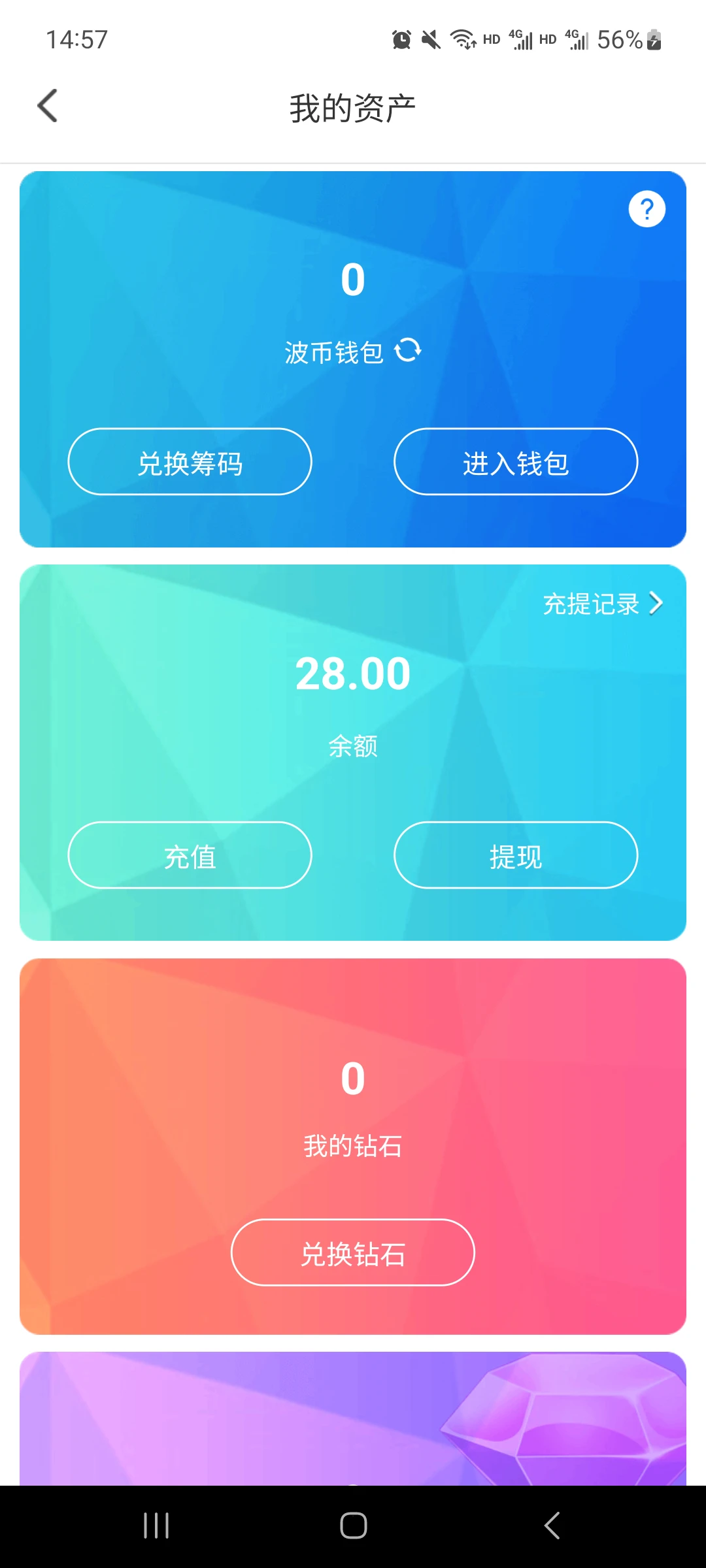Tap 进入钱包 to open wallet
706x1568 pixels.
515,462
